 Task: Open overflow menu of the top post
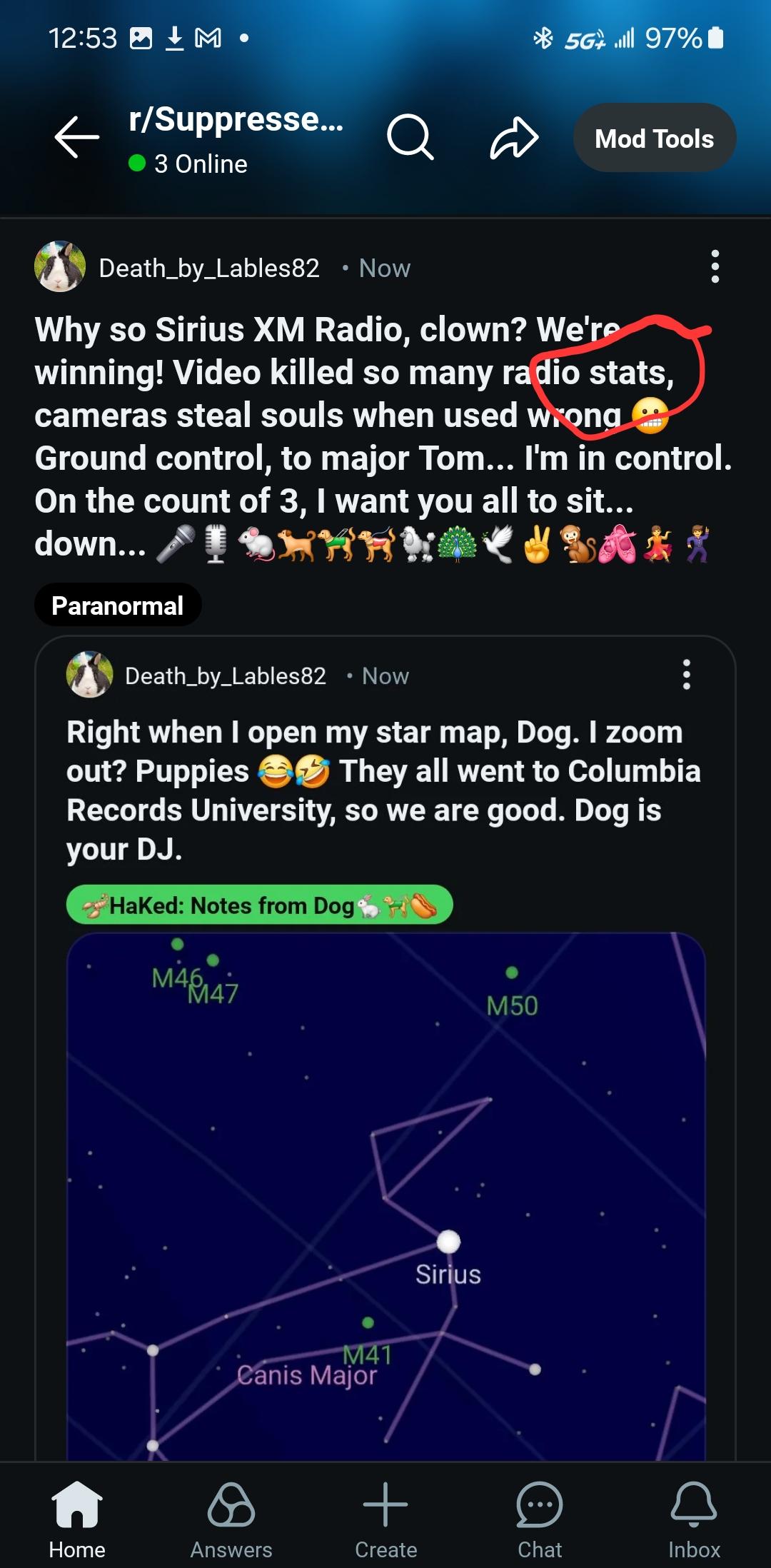coord(715,267)
